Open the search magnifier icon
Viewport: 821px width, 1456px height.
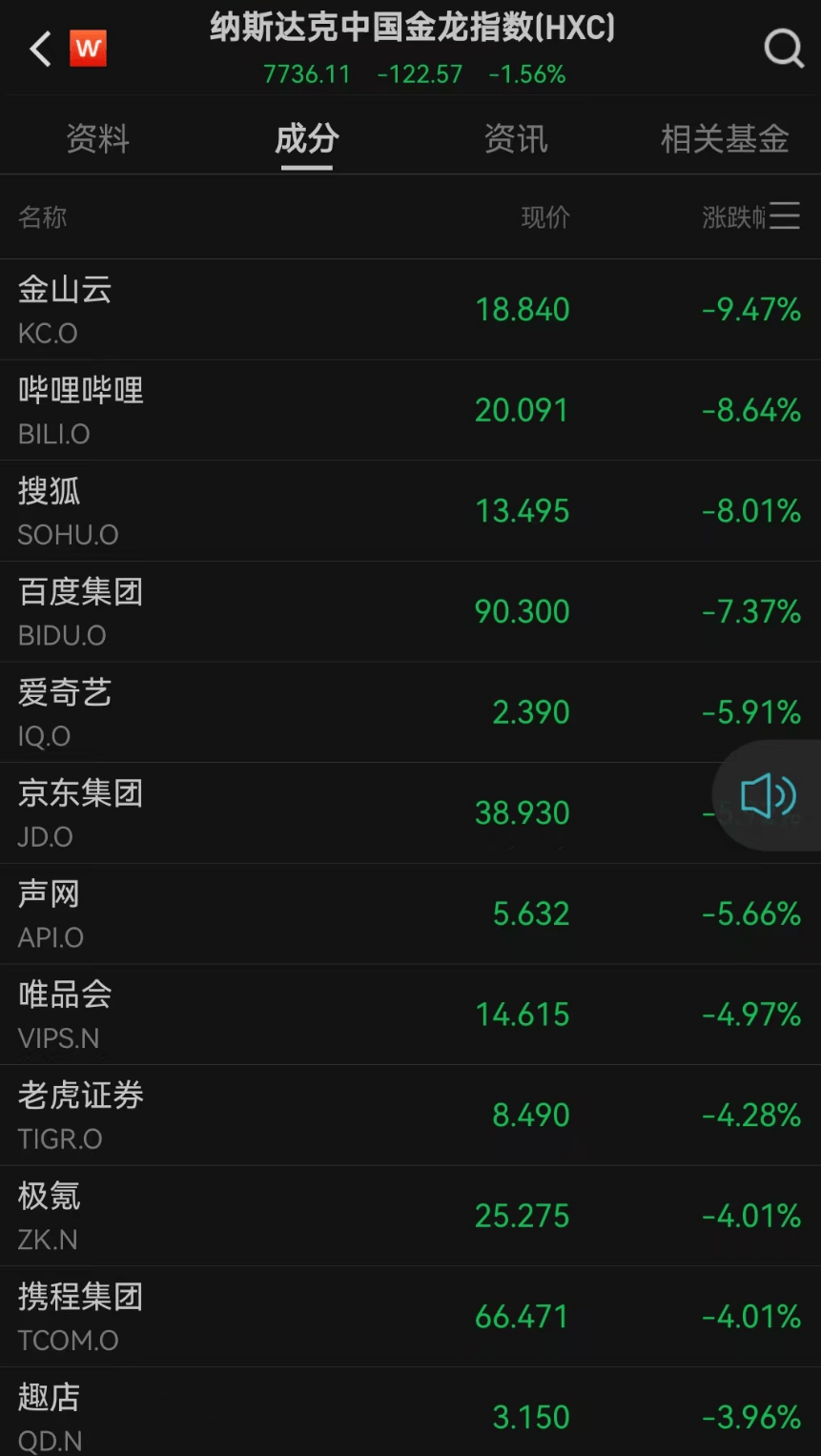(784, 49)
